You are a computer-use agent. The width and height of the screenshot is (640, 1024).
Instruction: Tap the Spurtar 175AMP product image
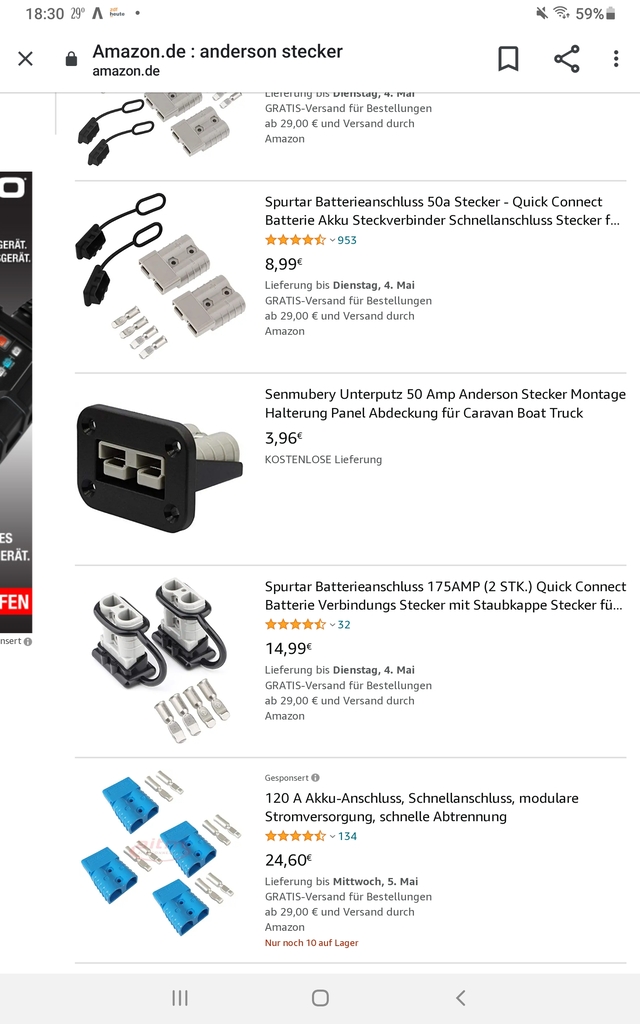pyautogui.click(x=161, y=659)
